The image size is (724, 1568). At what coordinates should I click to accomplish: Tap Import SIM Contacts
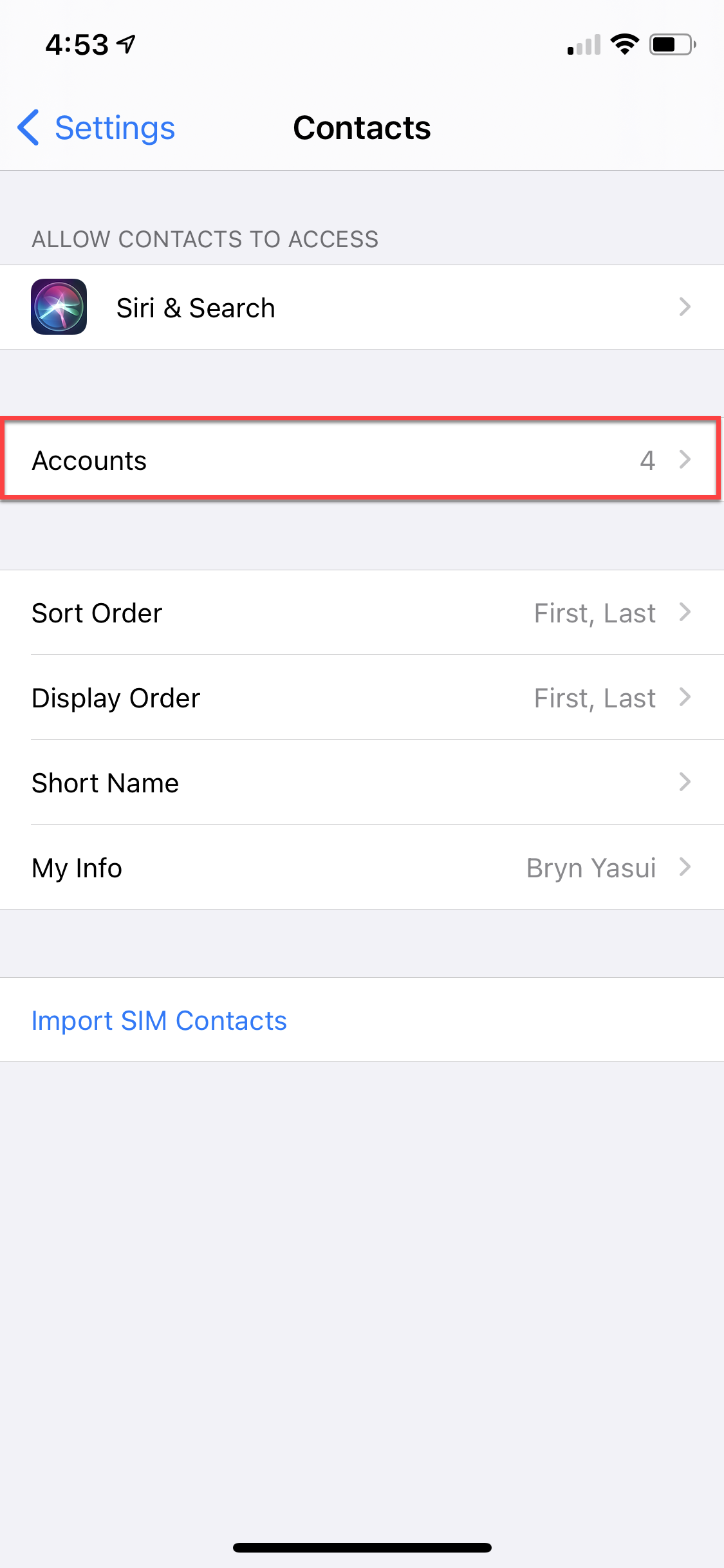[159, 1020]
